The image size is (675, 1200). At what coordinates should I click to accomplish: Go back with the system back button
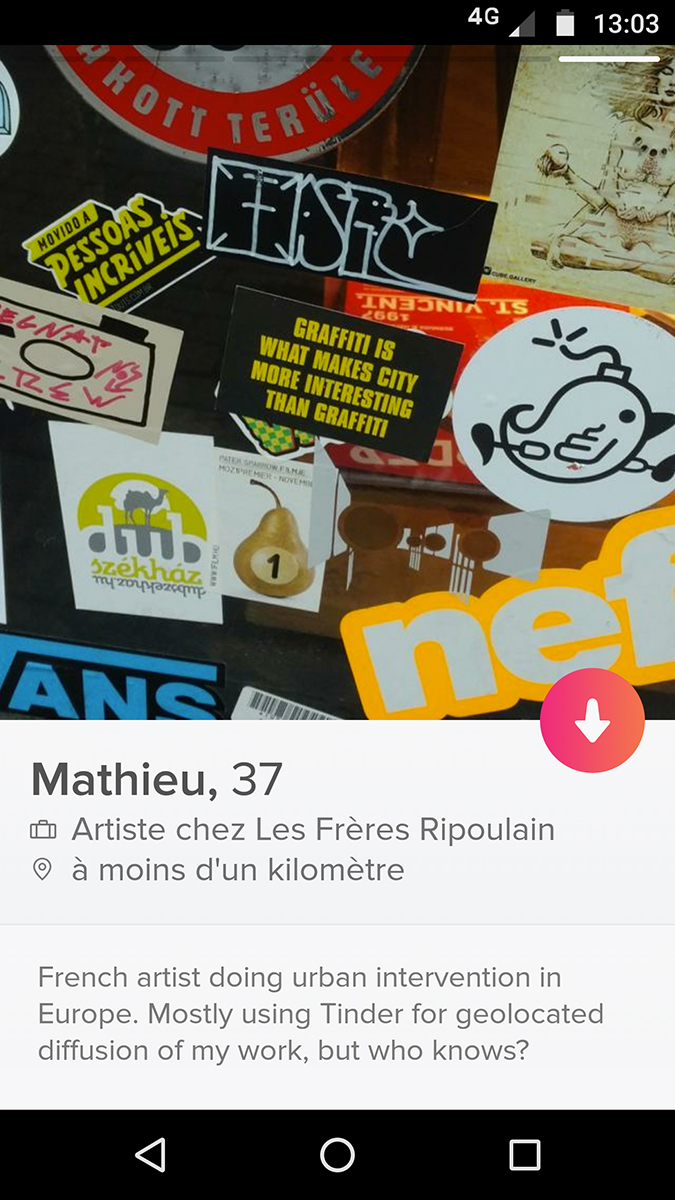tap(150, 1155)
